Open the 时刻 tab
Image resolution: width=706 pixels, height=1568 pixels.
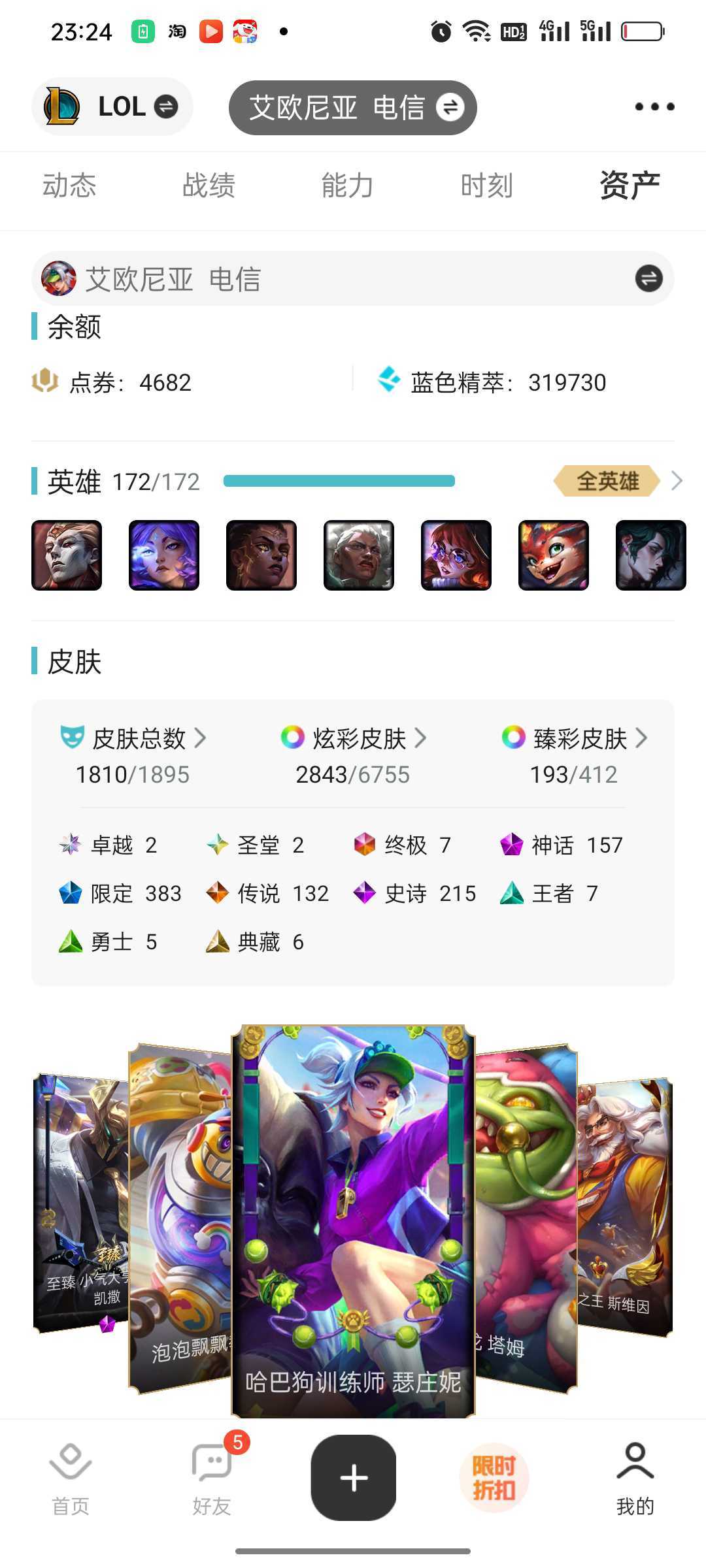(486, 186)
